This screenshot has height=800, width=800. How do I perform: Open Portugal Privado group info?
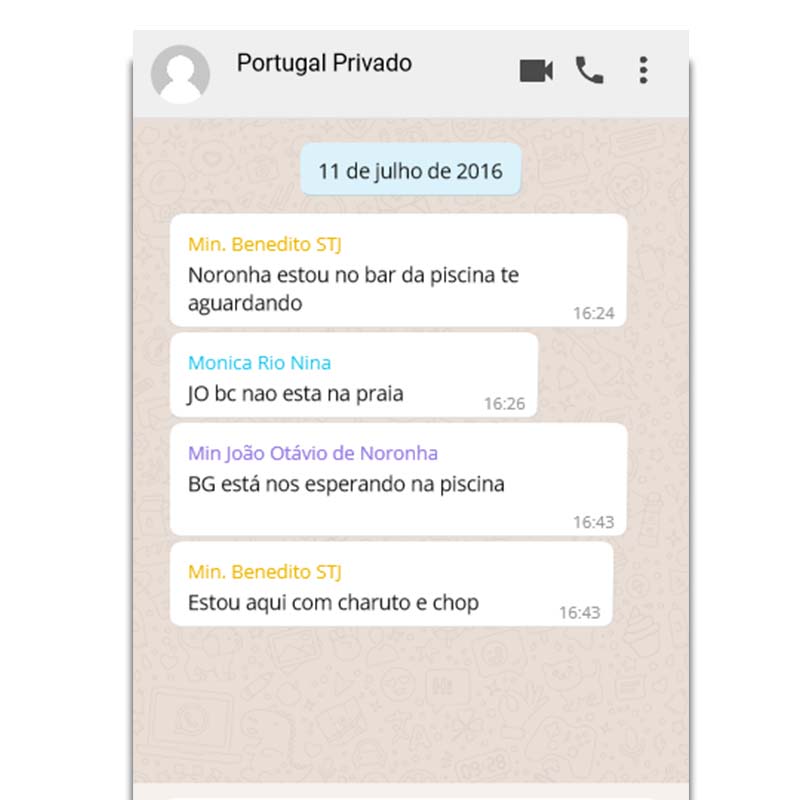pyautogui.click(x=323, y=63)
